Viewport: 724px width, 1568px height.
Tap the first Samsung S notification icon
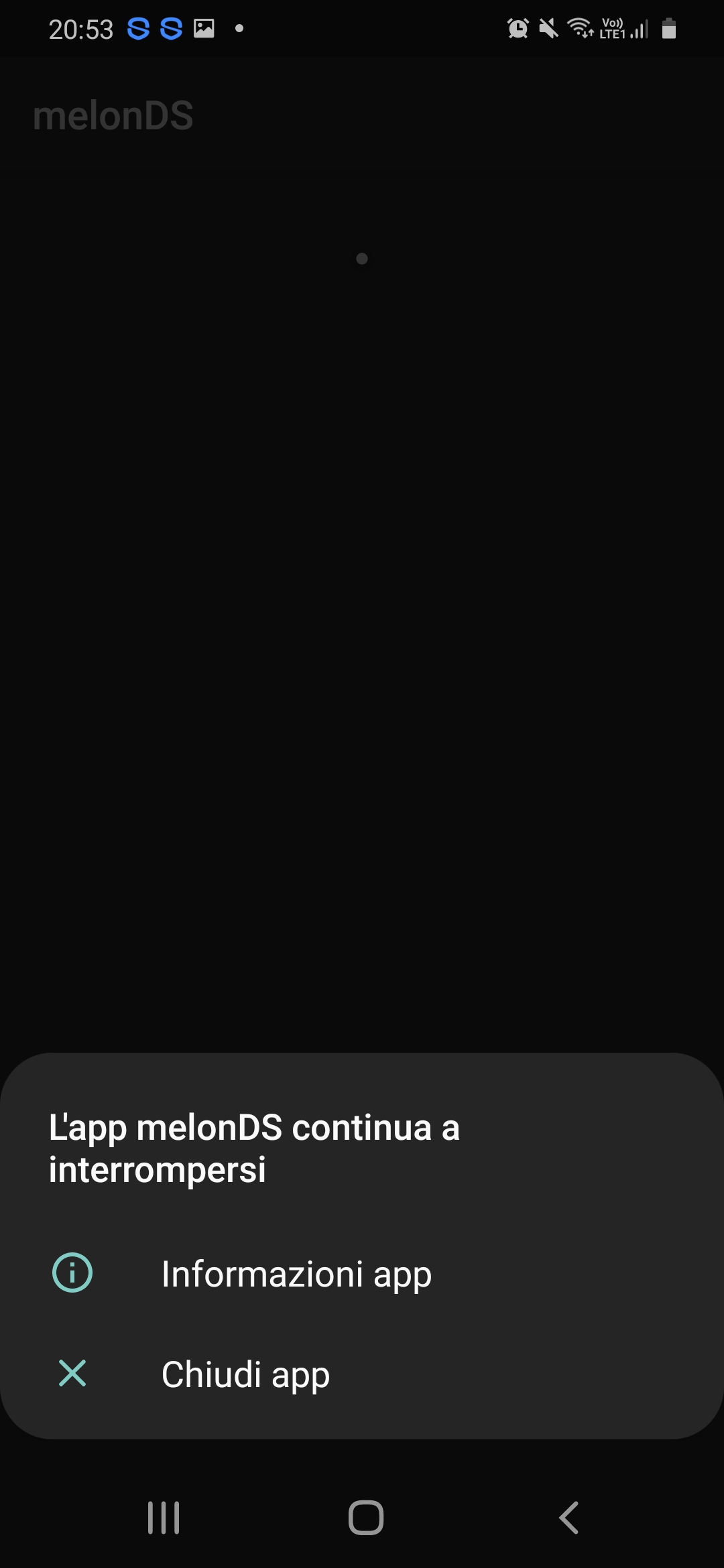137,28
